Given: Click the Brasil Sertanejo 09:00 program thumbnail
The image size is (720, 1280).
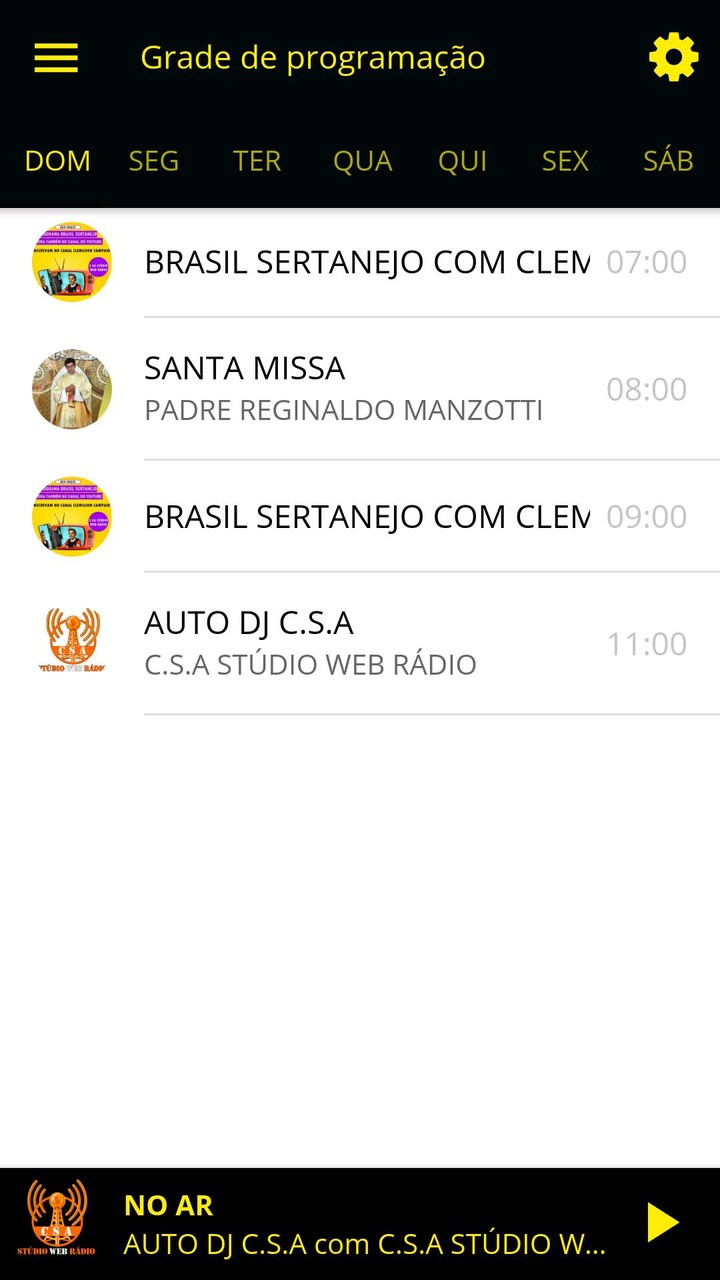Looking at the screenshot, I should click(x=71, y=517).
